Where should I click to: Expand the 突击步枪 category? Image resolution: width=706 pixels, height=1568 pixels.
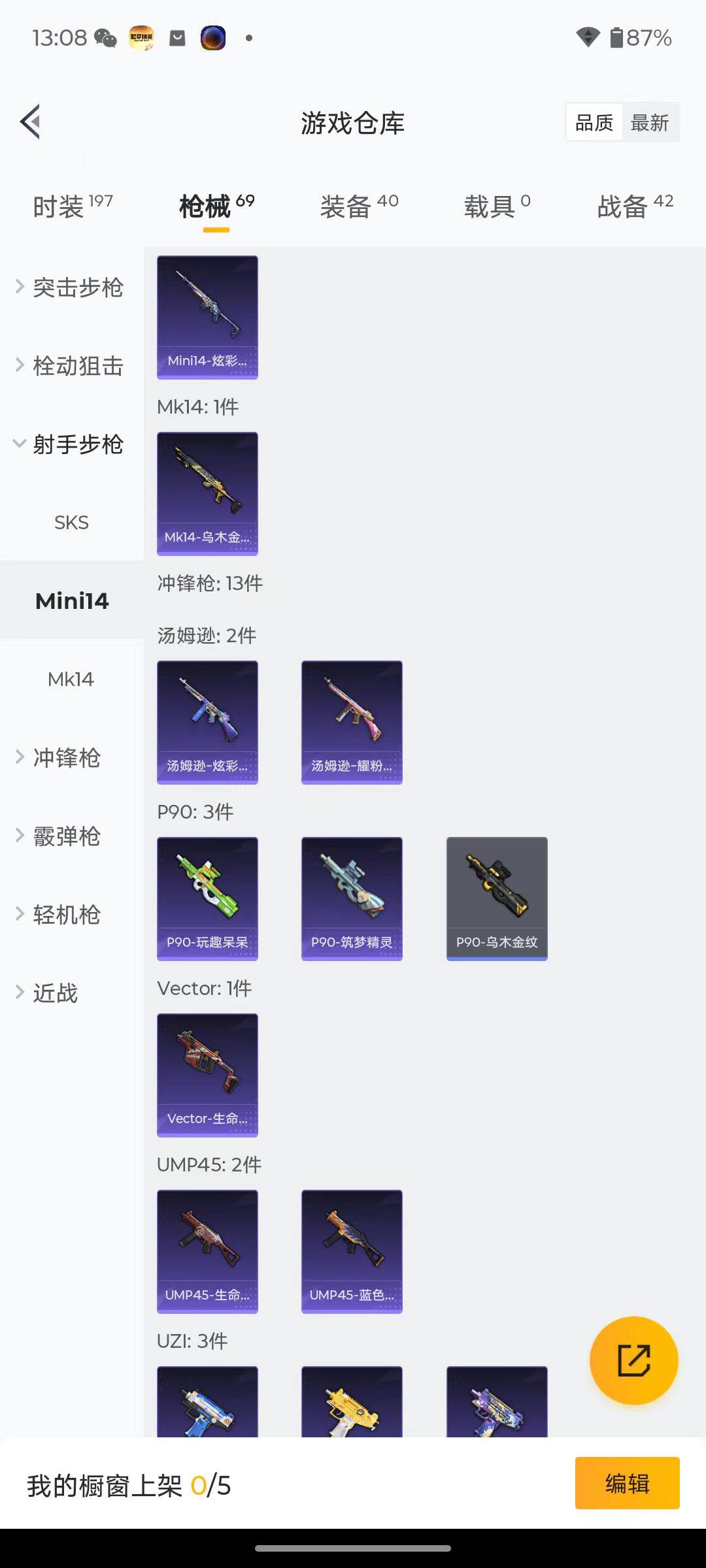78,287
